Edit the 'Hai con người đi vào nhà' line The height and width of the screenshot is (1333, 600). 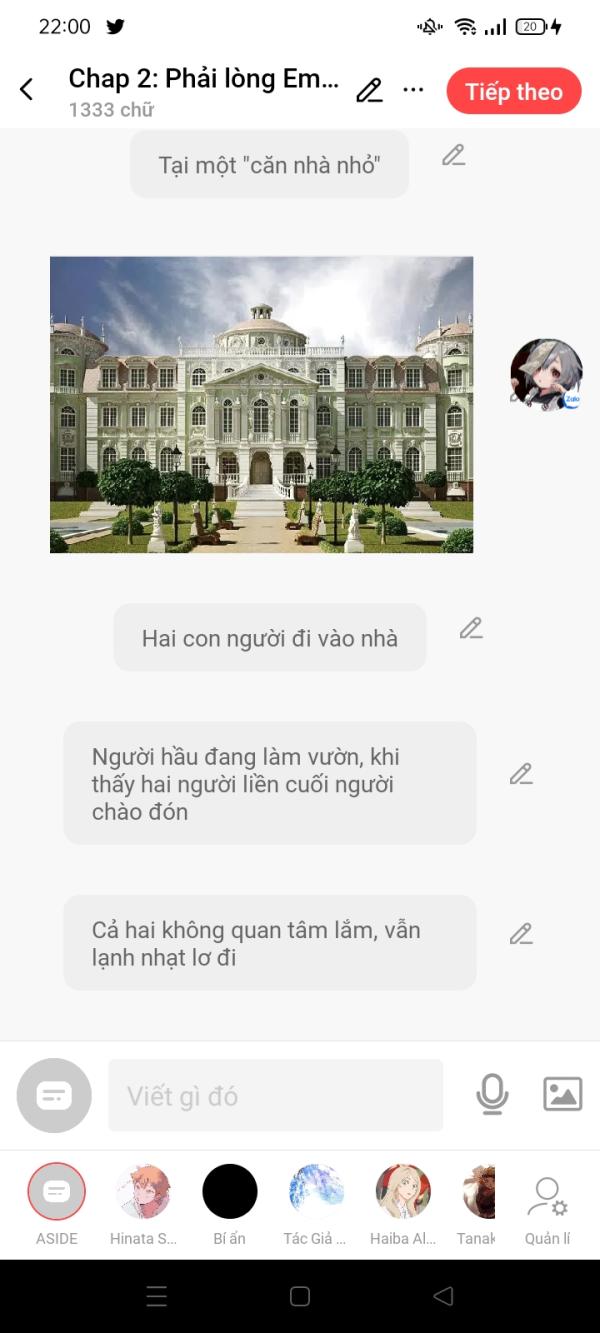(x=471, y=628)
